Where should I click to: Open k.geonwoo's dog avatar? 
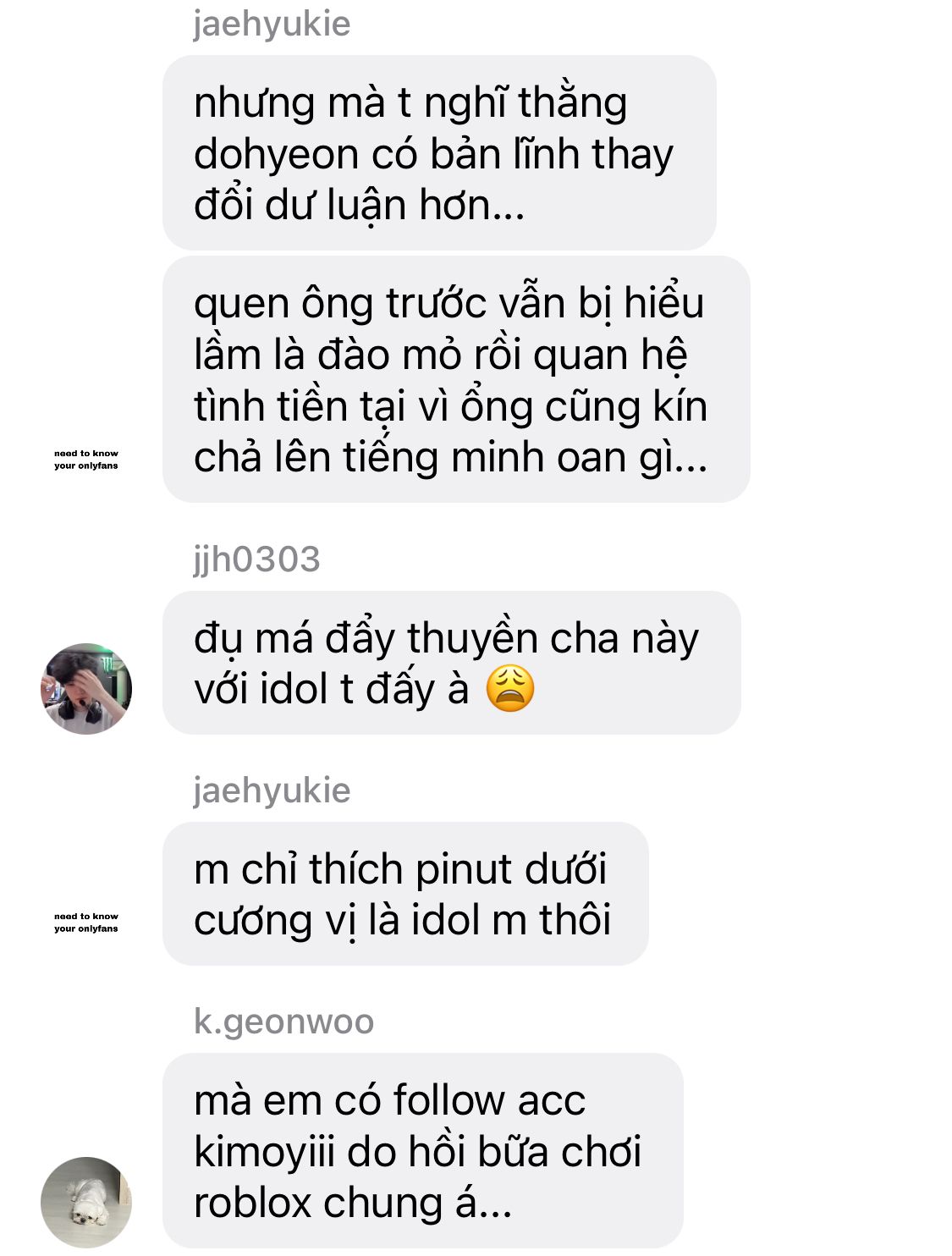pyautogui.click(x=86, y=1202)
